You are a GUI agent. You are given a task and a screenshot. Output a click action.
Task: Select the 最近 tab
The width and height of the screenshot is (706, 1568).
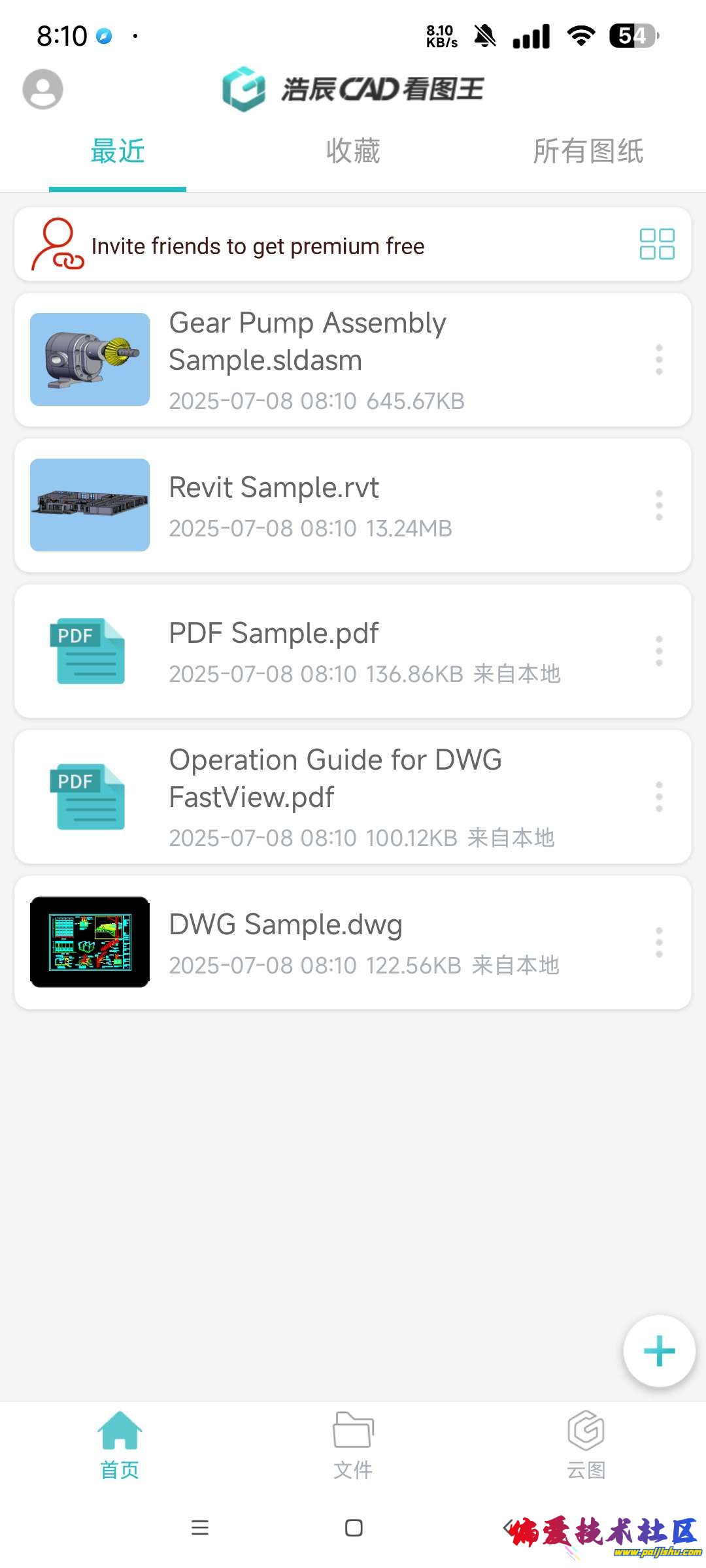(x=118, y=152)
